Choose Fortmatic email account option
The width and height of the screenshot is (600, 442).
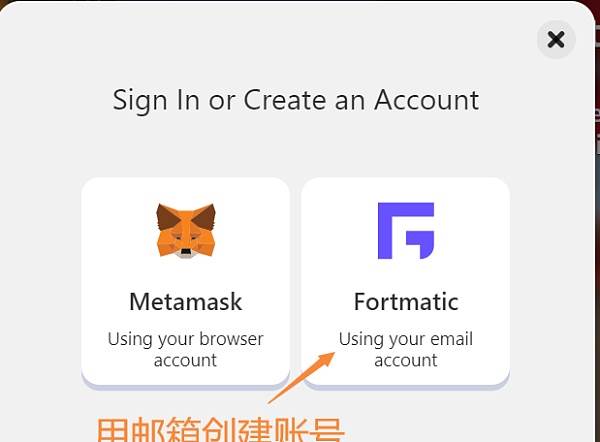[x=405, y=281]
